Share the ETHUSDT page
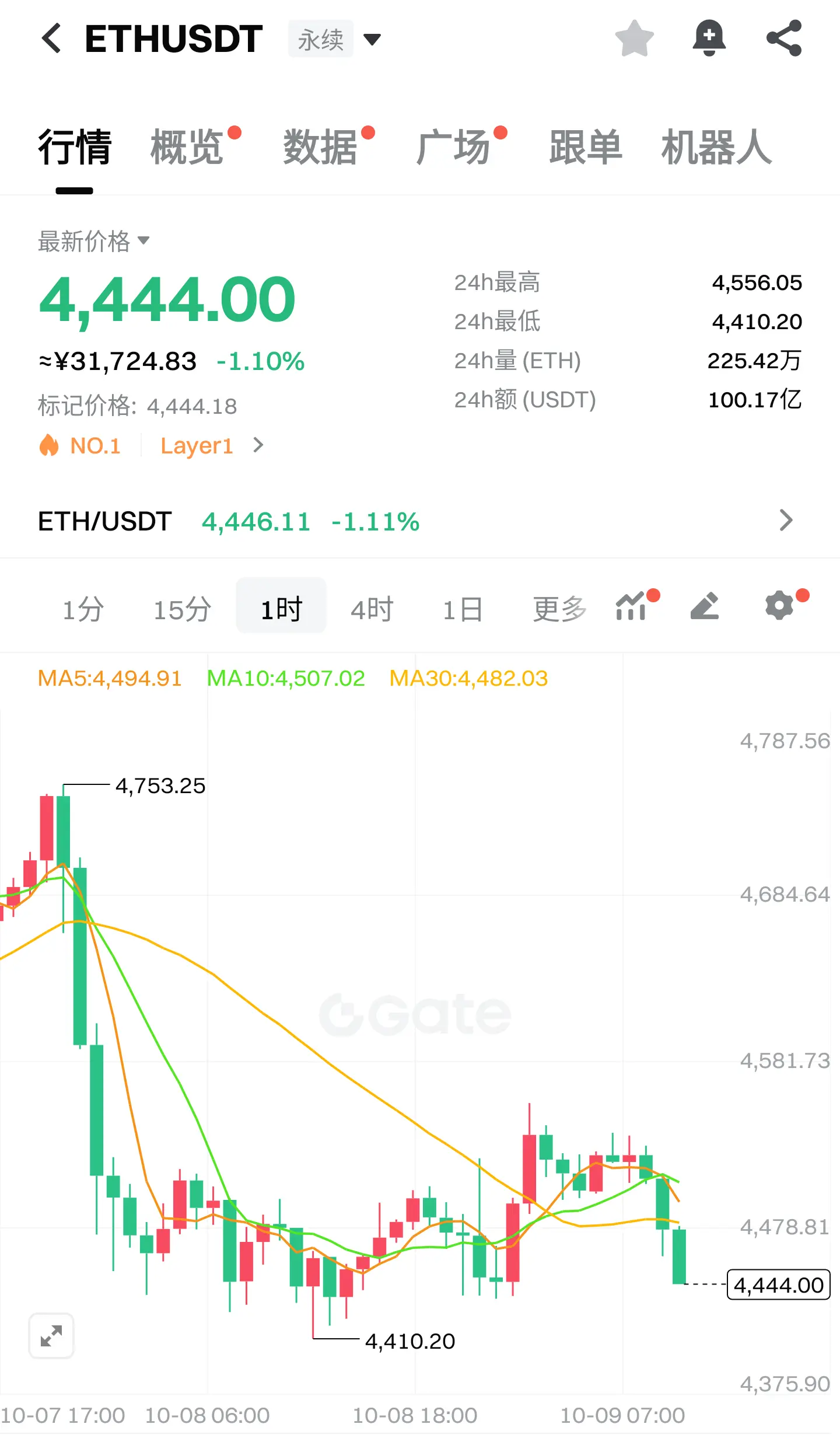The height and width of the screenshot is (1445, 840). (784, 39)
